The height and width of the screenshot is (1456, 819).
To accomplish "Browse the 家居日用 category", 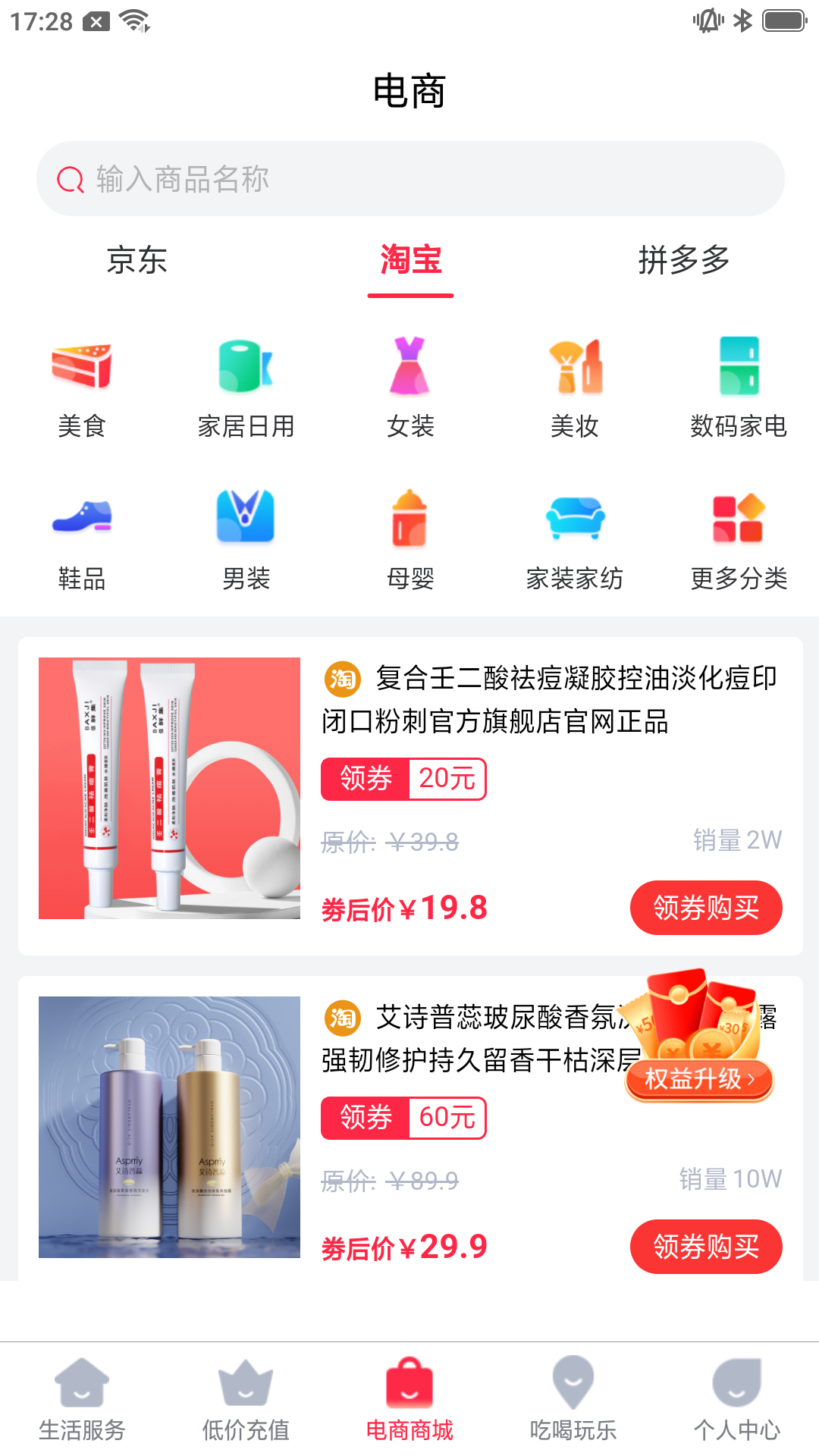I will tap(246, 387).
